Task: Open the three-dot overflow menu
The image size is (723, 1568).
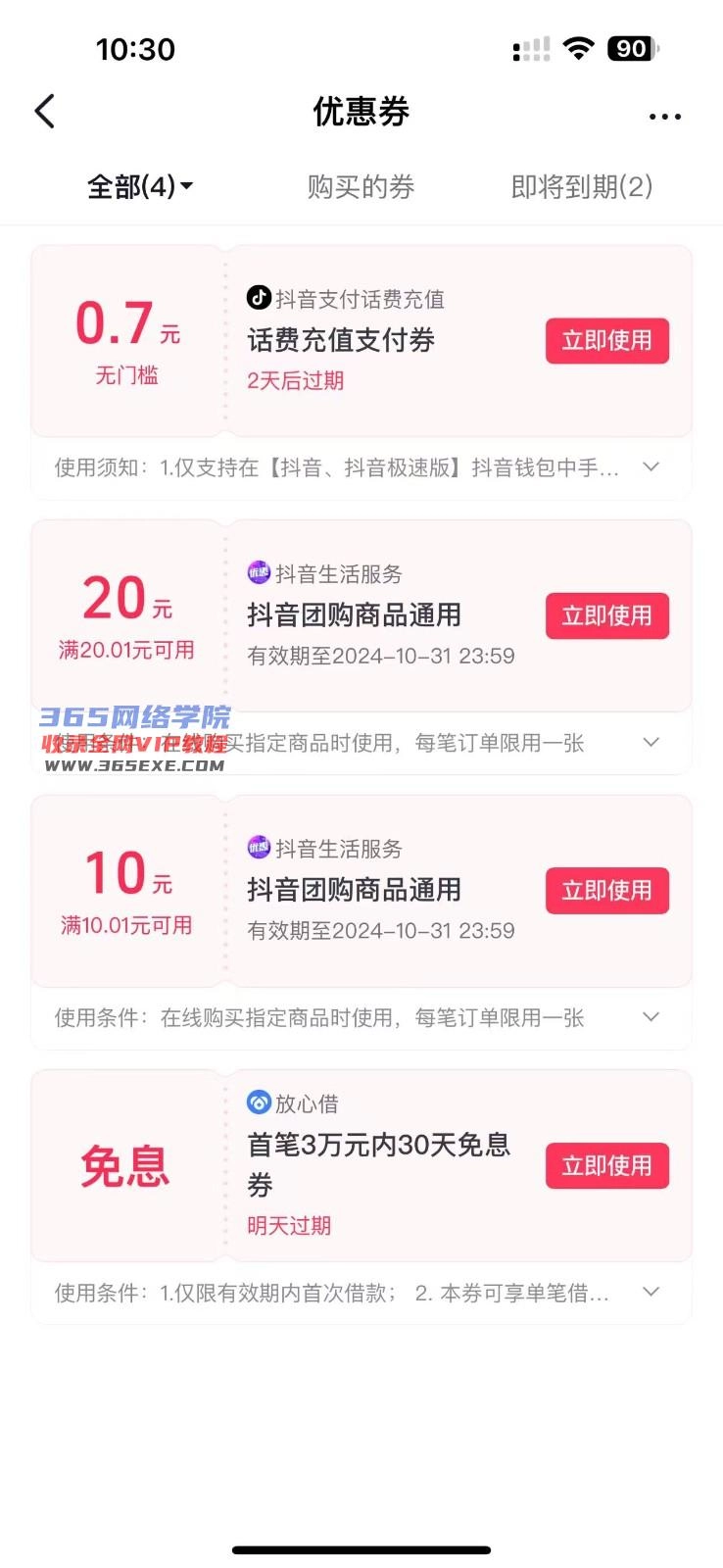Action: pos(664,117)
